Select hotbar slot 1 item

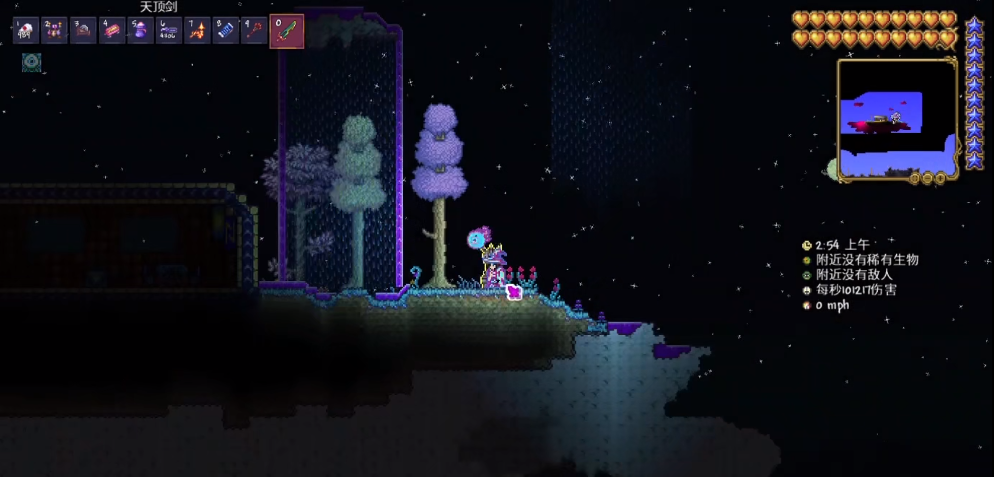pos(25,31)
